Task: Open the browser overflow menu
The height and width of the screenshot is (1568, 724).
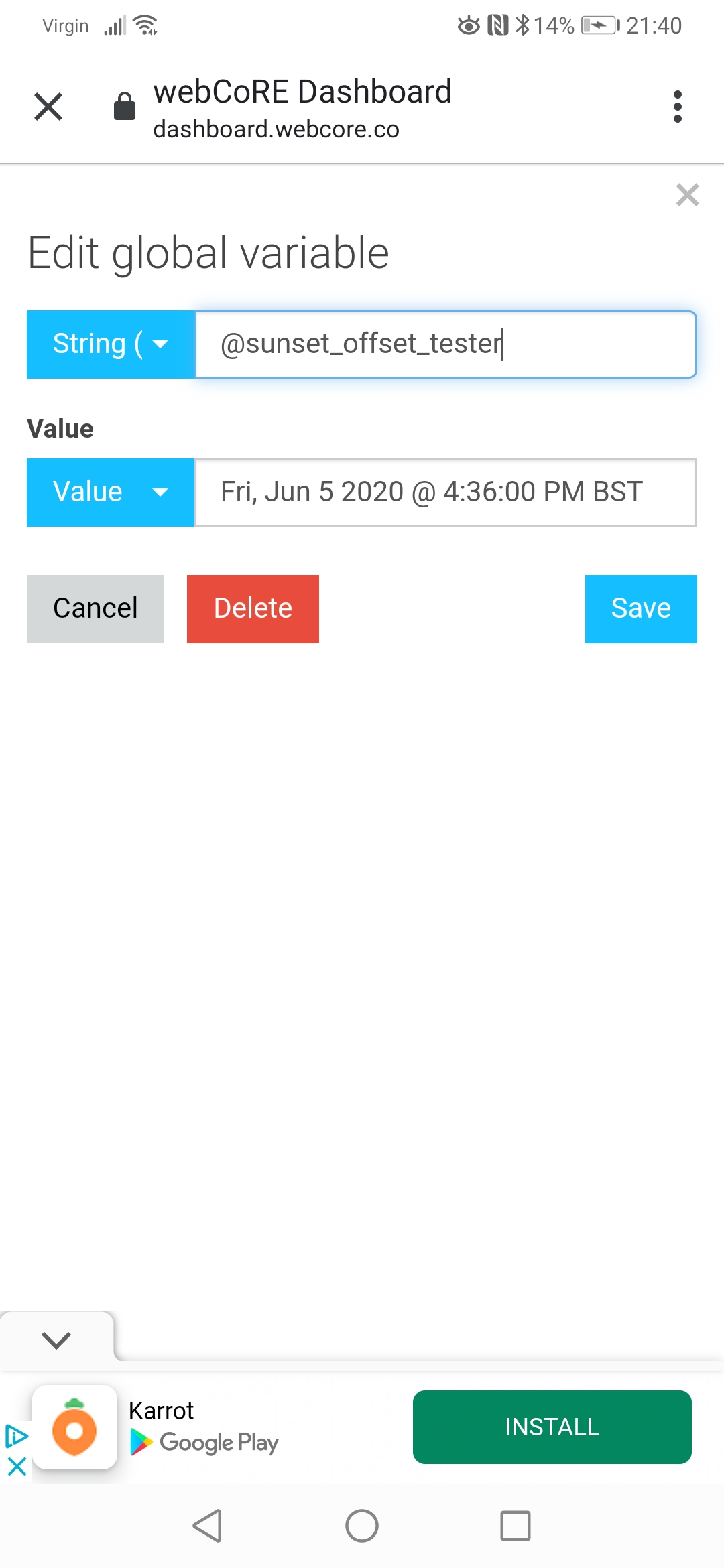Action: pos(677,107)
